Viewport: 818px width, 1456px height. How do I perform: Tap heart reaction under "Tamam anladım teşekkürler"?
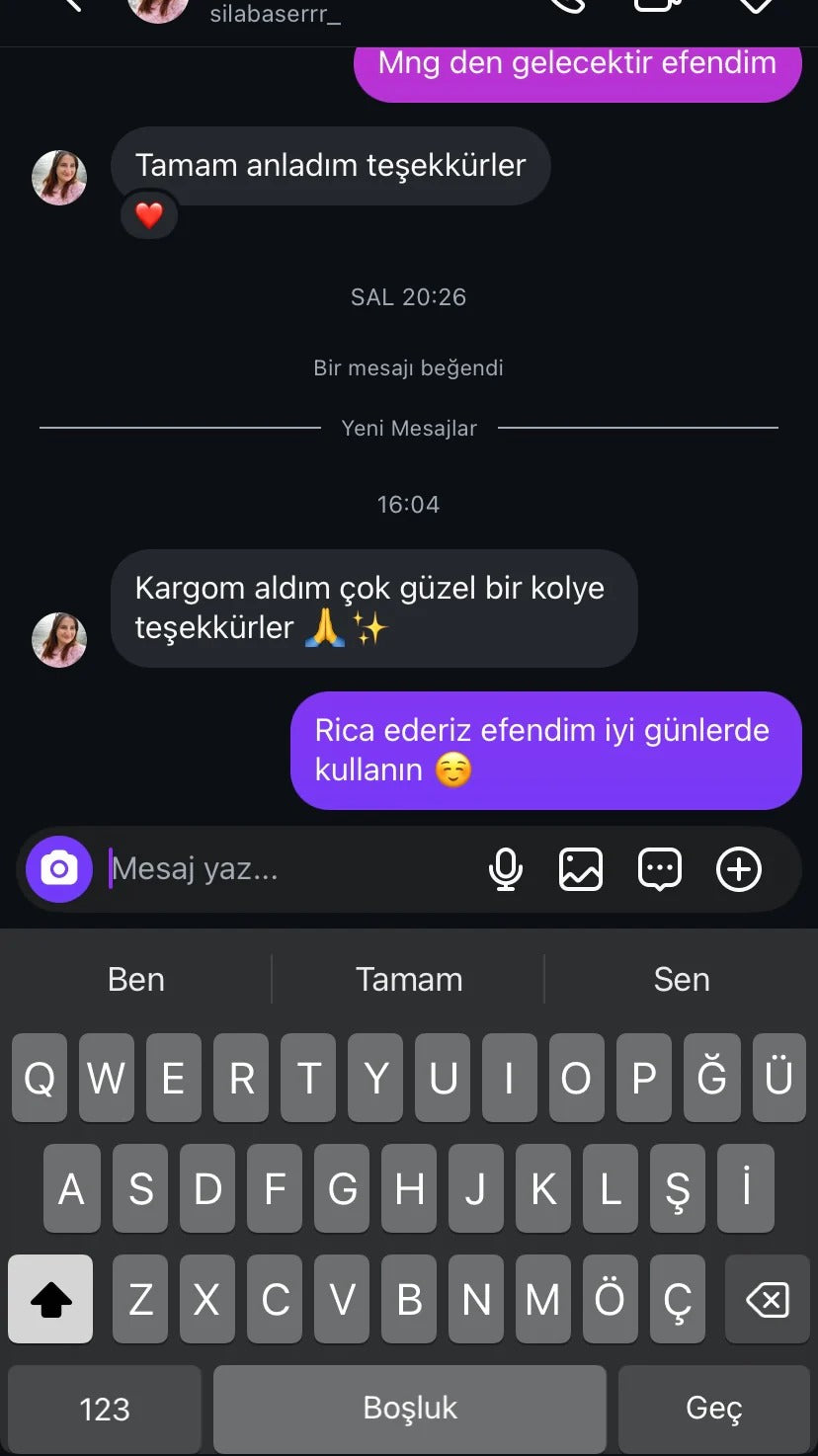pos(149,215)
